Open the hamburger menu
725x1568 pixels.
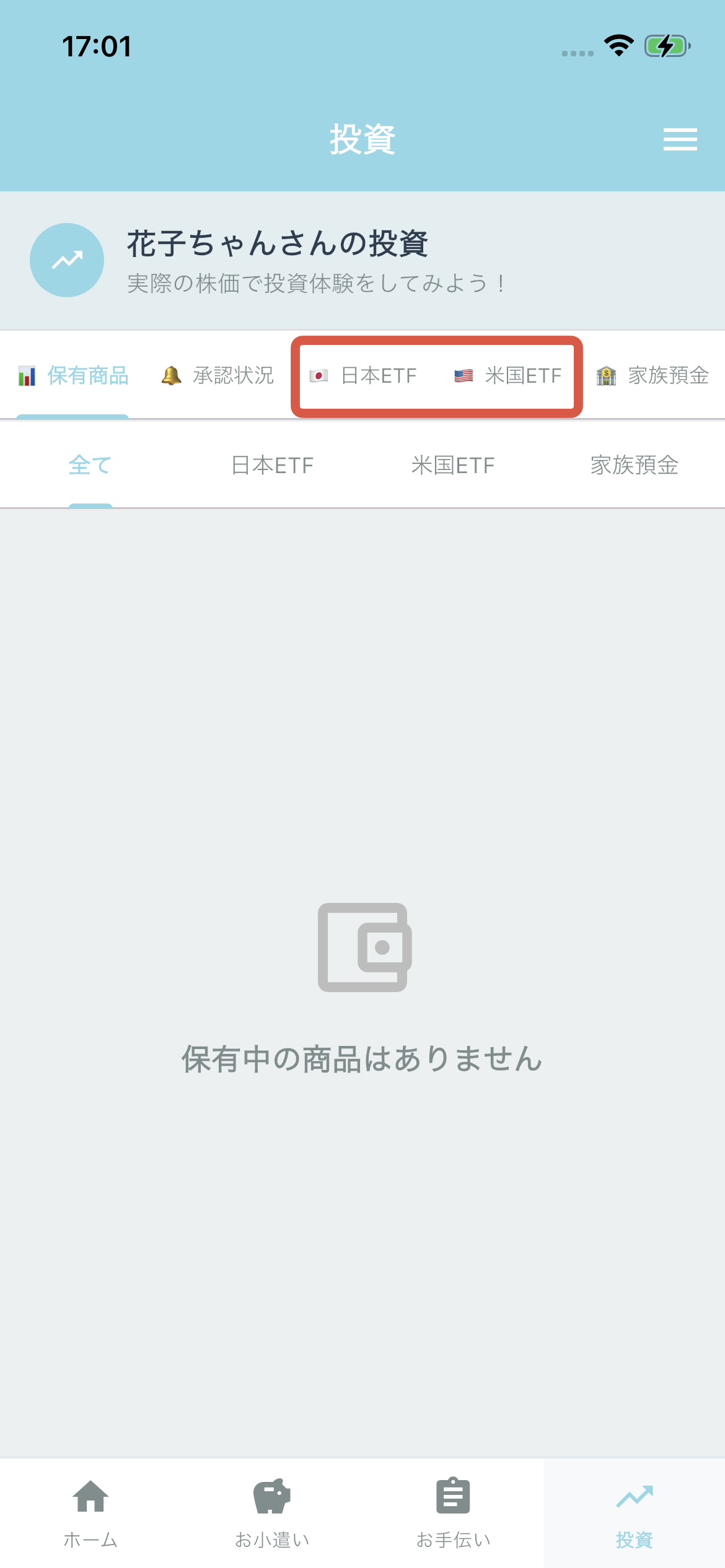(680, 139)
